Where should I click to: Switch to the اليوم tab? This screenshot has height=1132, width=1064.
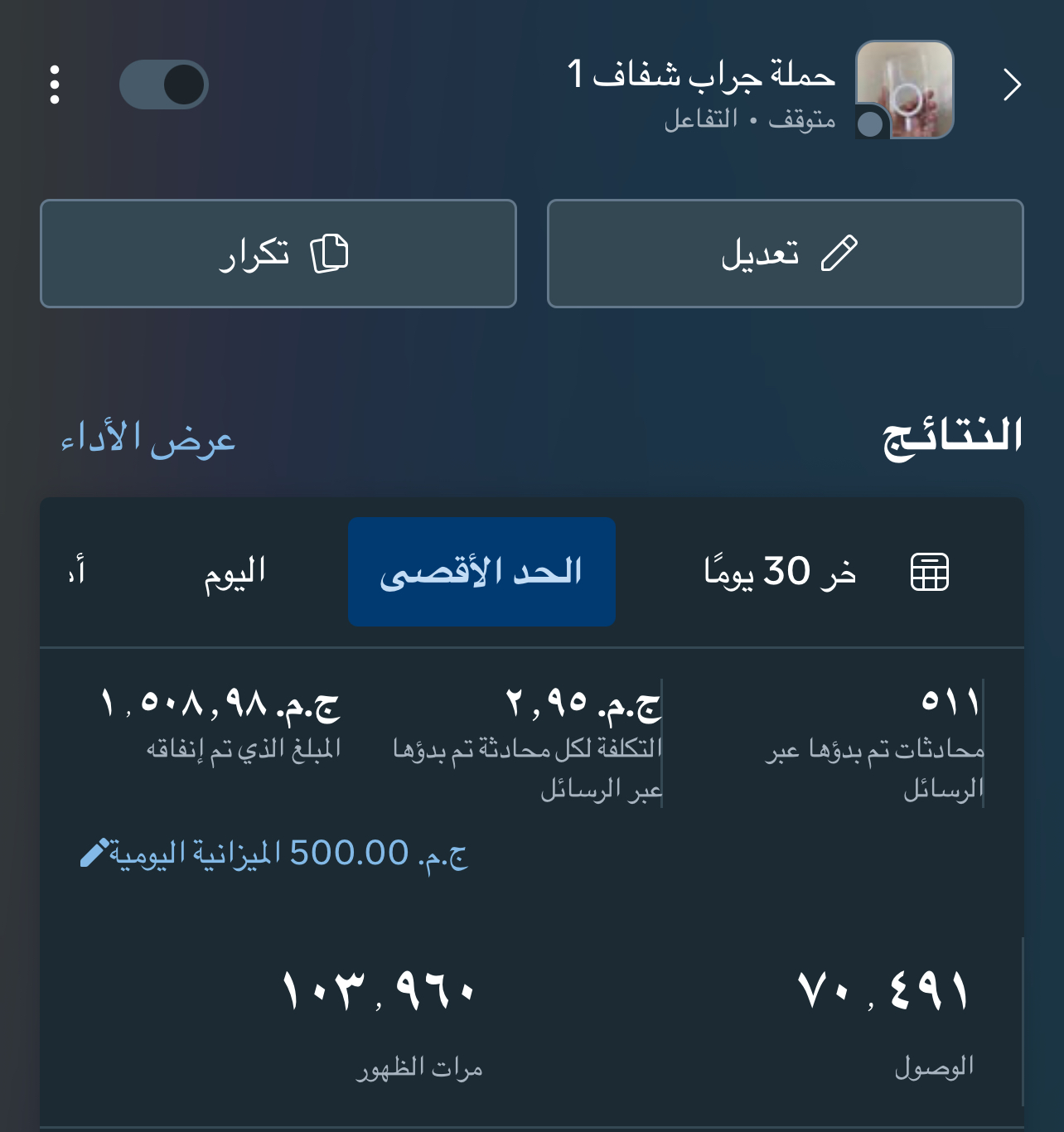coord(235,572)
